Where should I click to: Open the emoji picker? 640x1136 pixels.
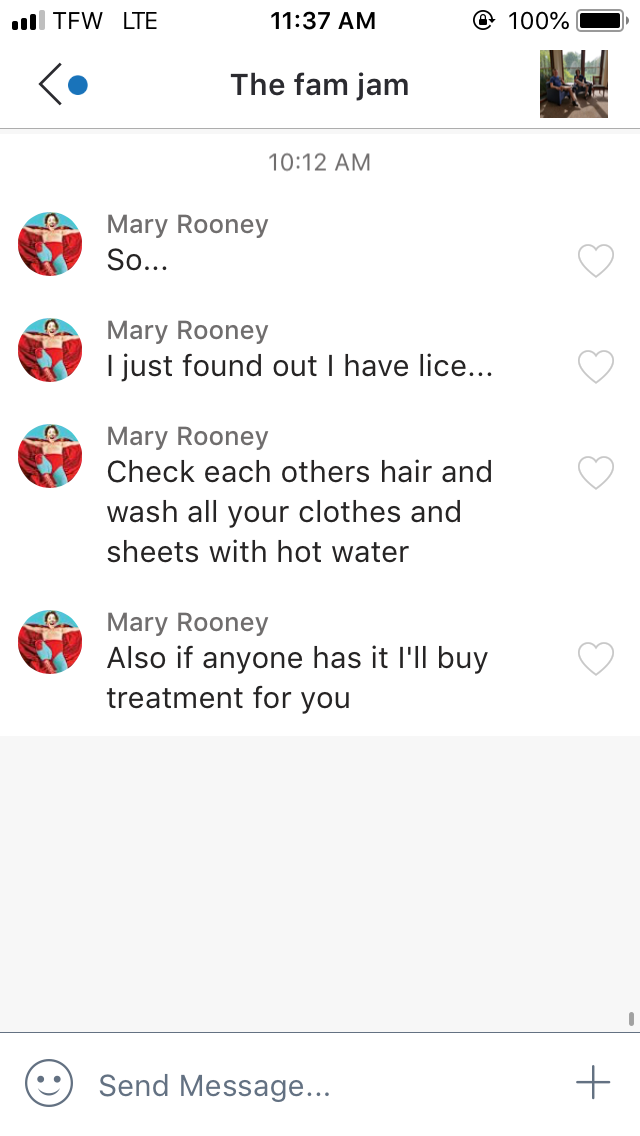pos(49,1083)
